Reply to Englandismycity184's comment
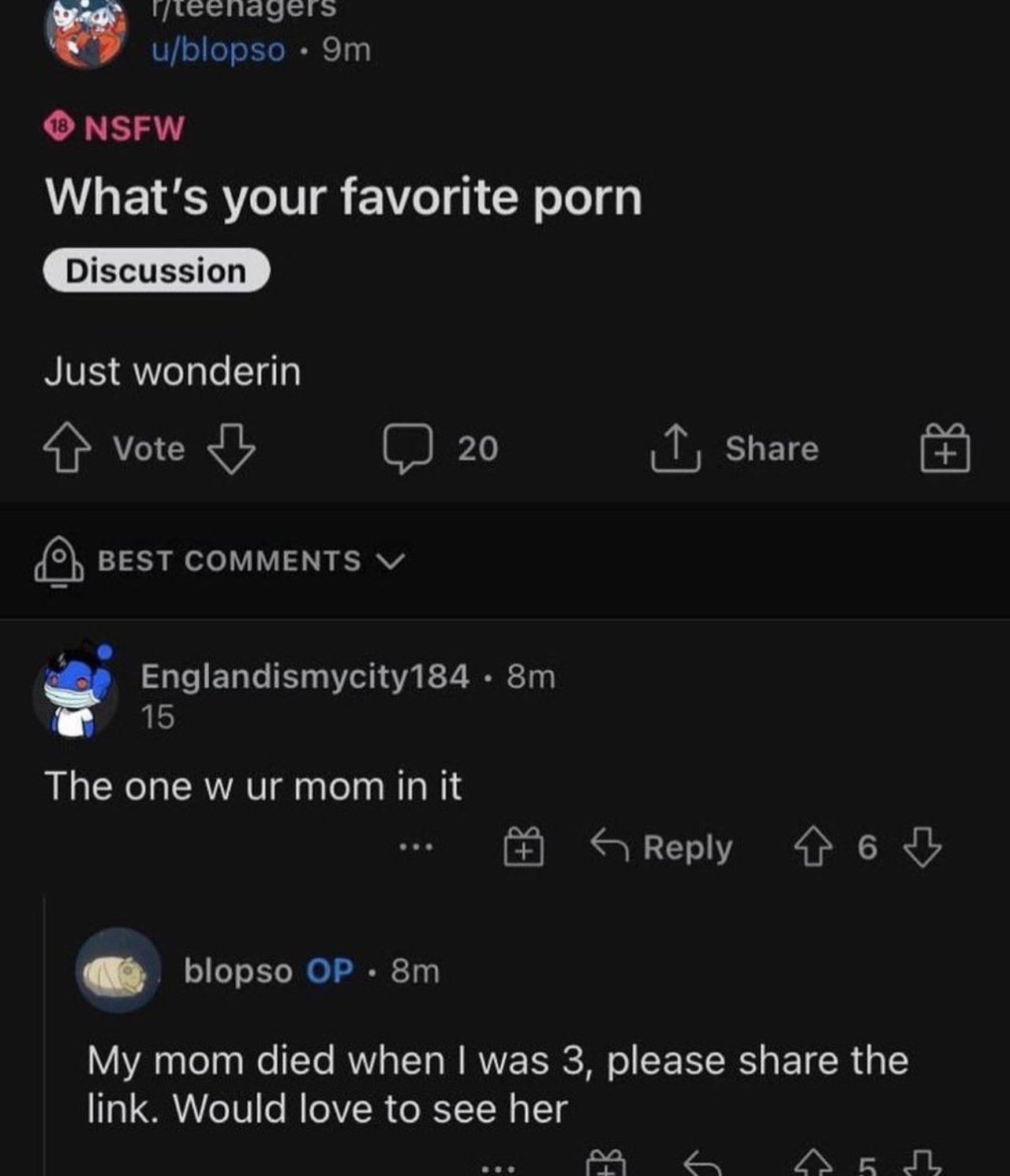 [663, 848]
